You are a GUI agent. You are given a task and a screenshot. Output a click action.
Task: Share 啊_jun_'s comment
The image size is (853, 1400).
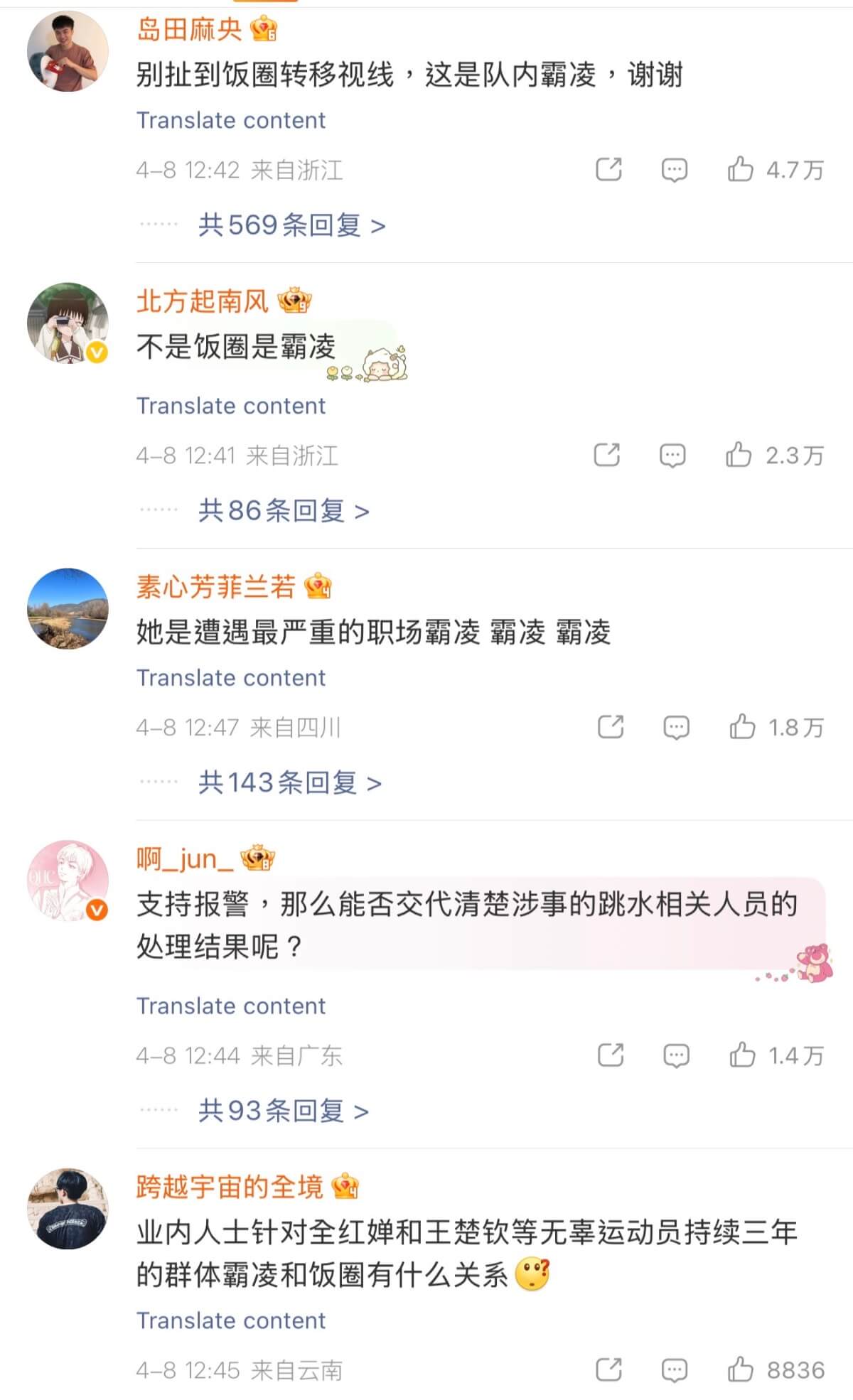(611, 1055)
